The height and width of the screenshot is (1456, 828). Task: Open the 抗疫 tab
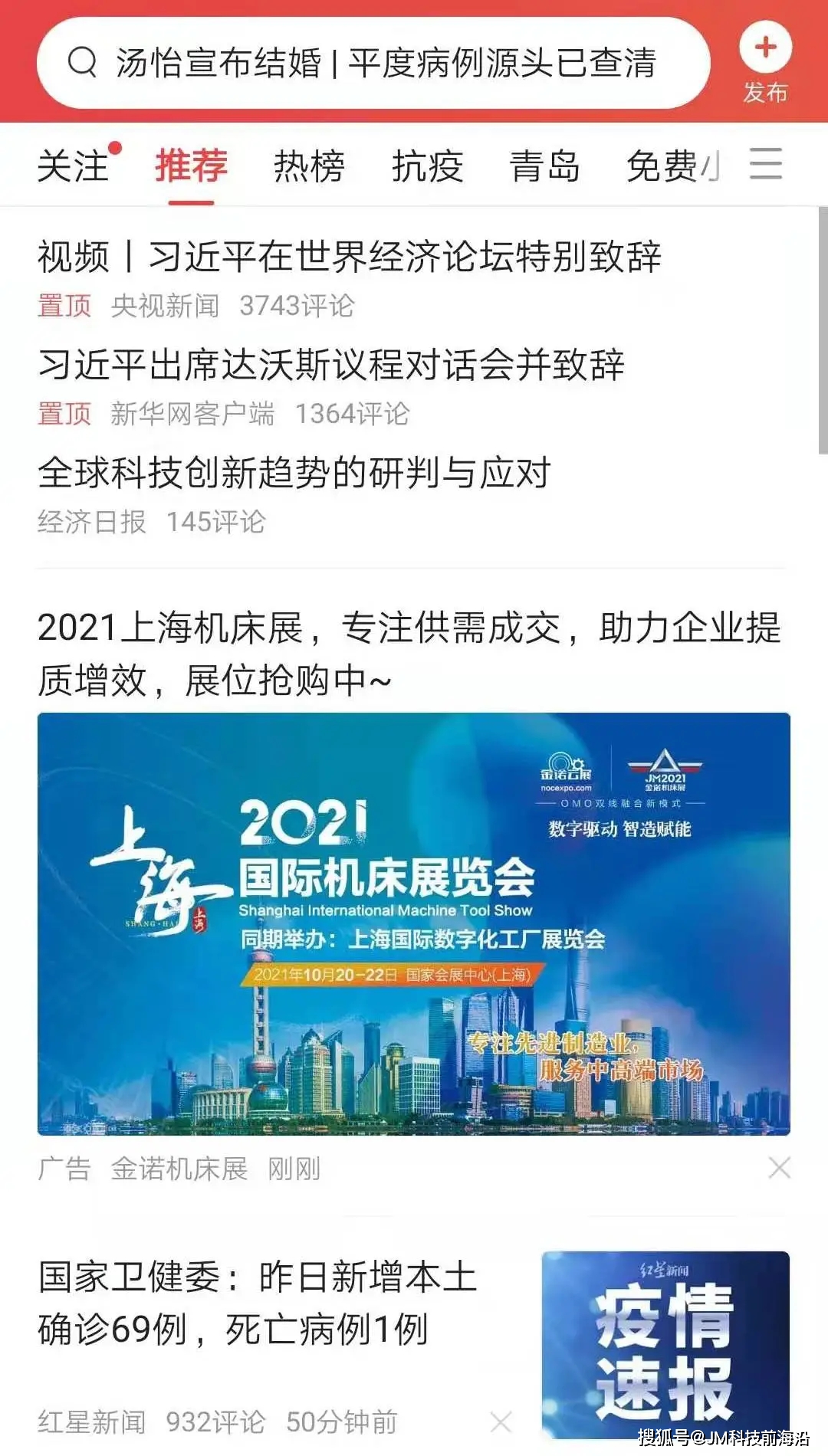pyautogui.click(x=427, y=166)
